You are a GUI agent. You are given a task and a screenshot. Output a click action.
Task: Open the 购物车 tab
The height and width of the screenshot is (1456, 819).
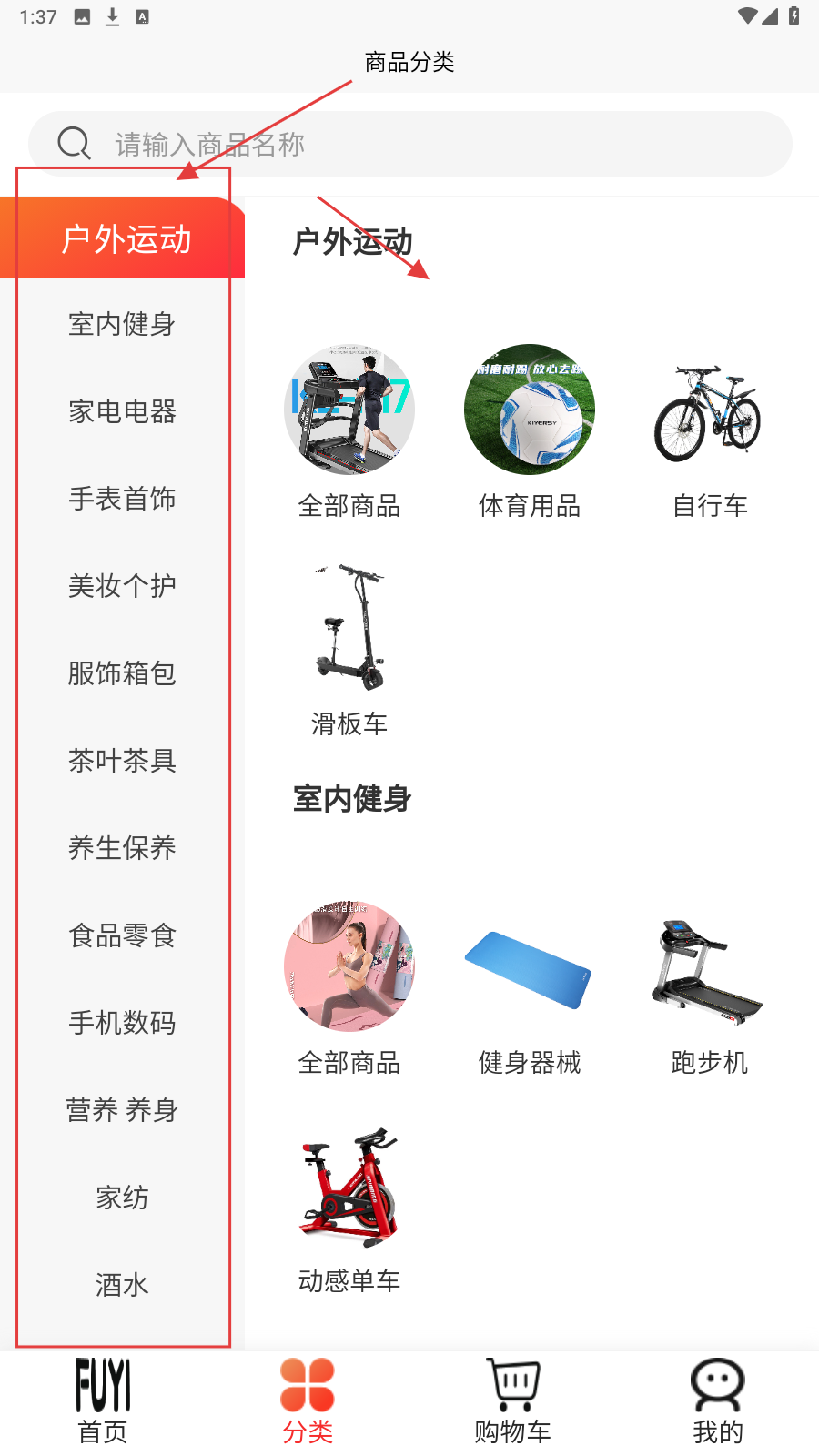click(x=512, y=1402)
